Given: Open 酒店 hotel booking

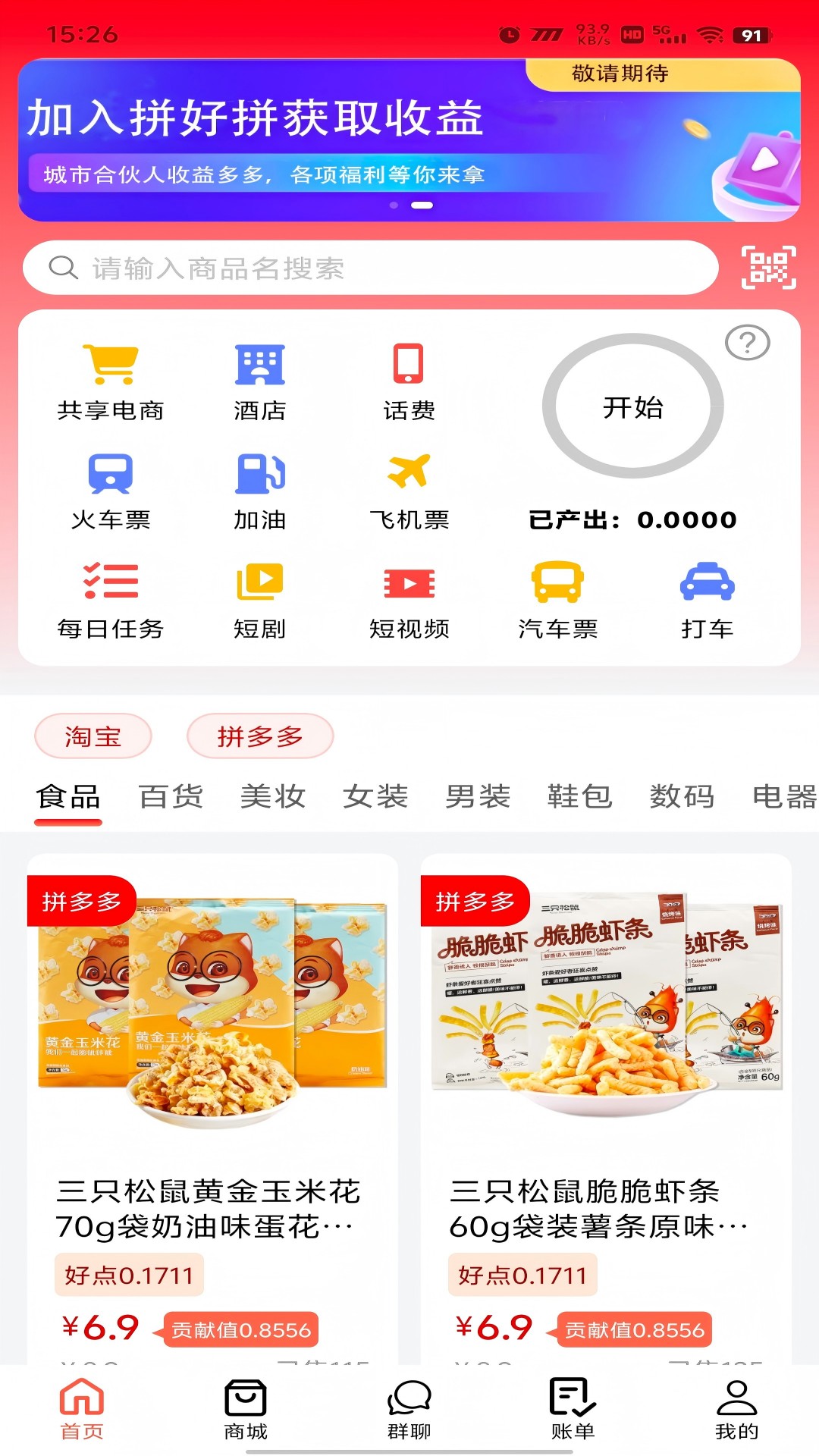Looking at the screenshot, I should (x=259, y=383).
